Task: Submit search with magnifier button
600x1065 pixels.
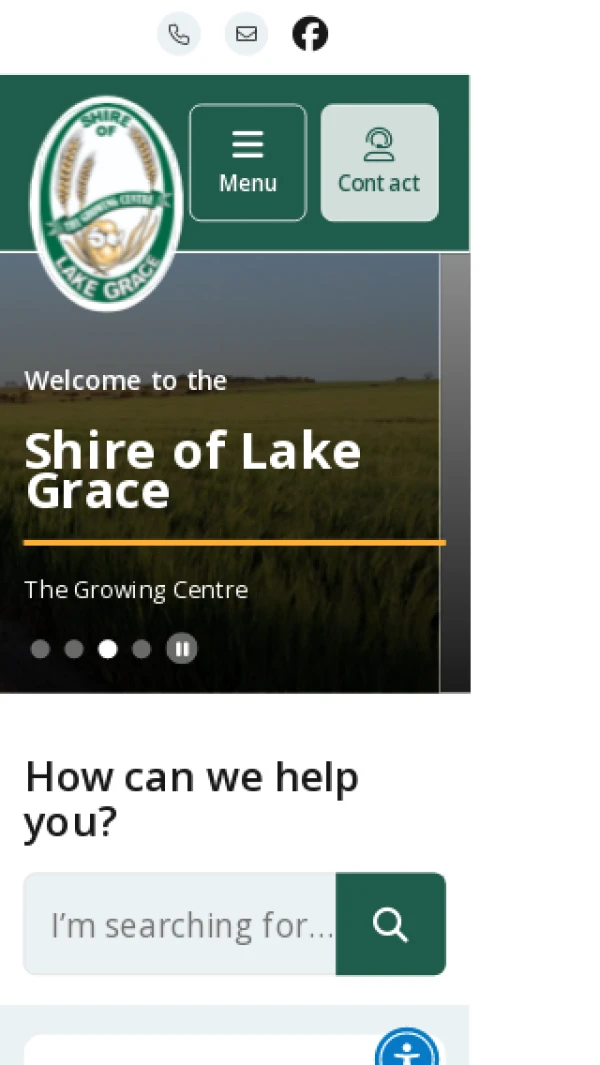Action: coord(391,924)
